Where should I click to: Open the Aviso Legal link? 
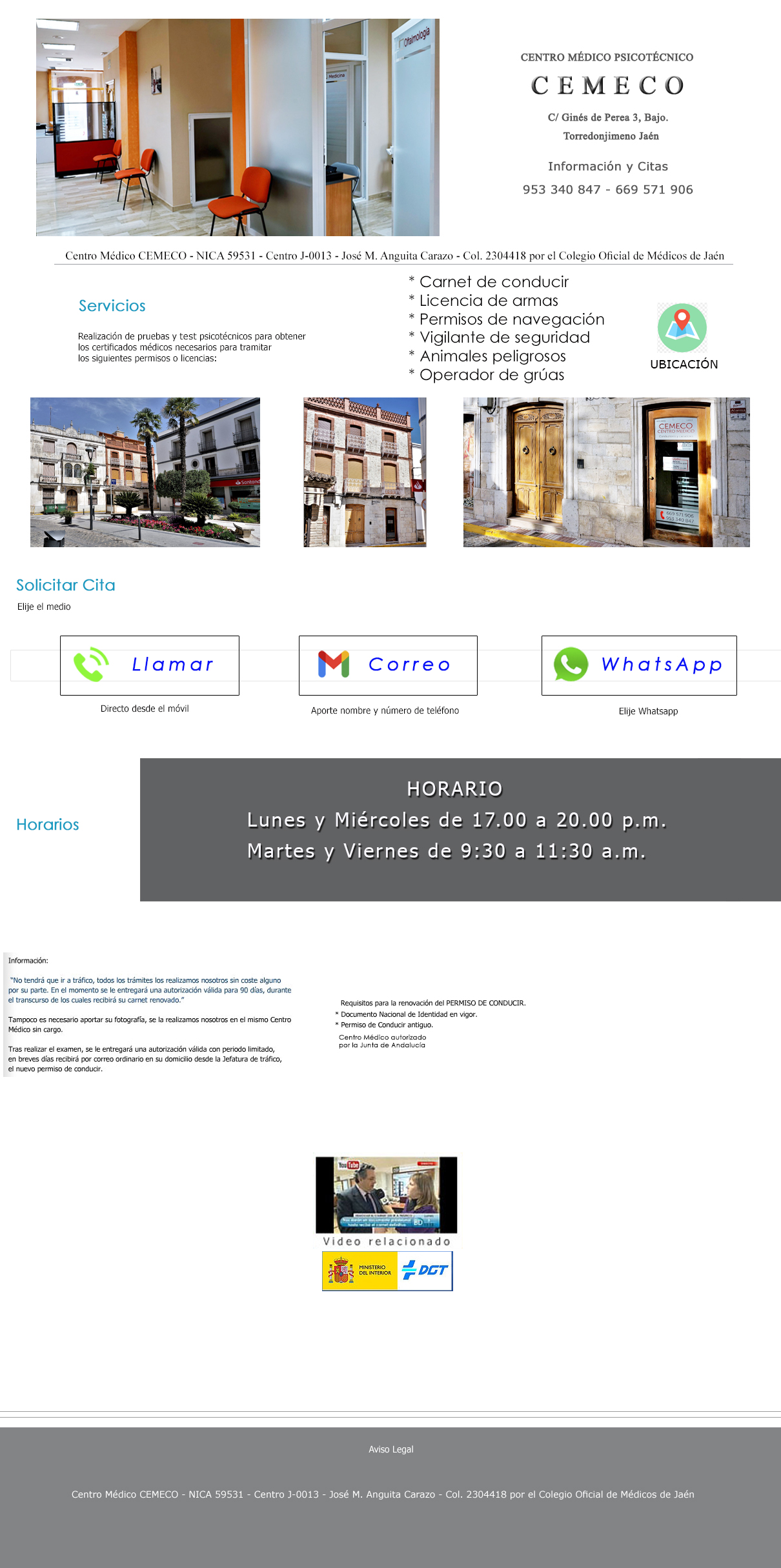pyautogui.click(x=391, y=1449)
